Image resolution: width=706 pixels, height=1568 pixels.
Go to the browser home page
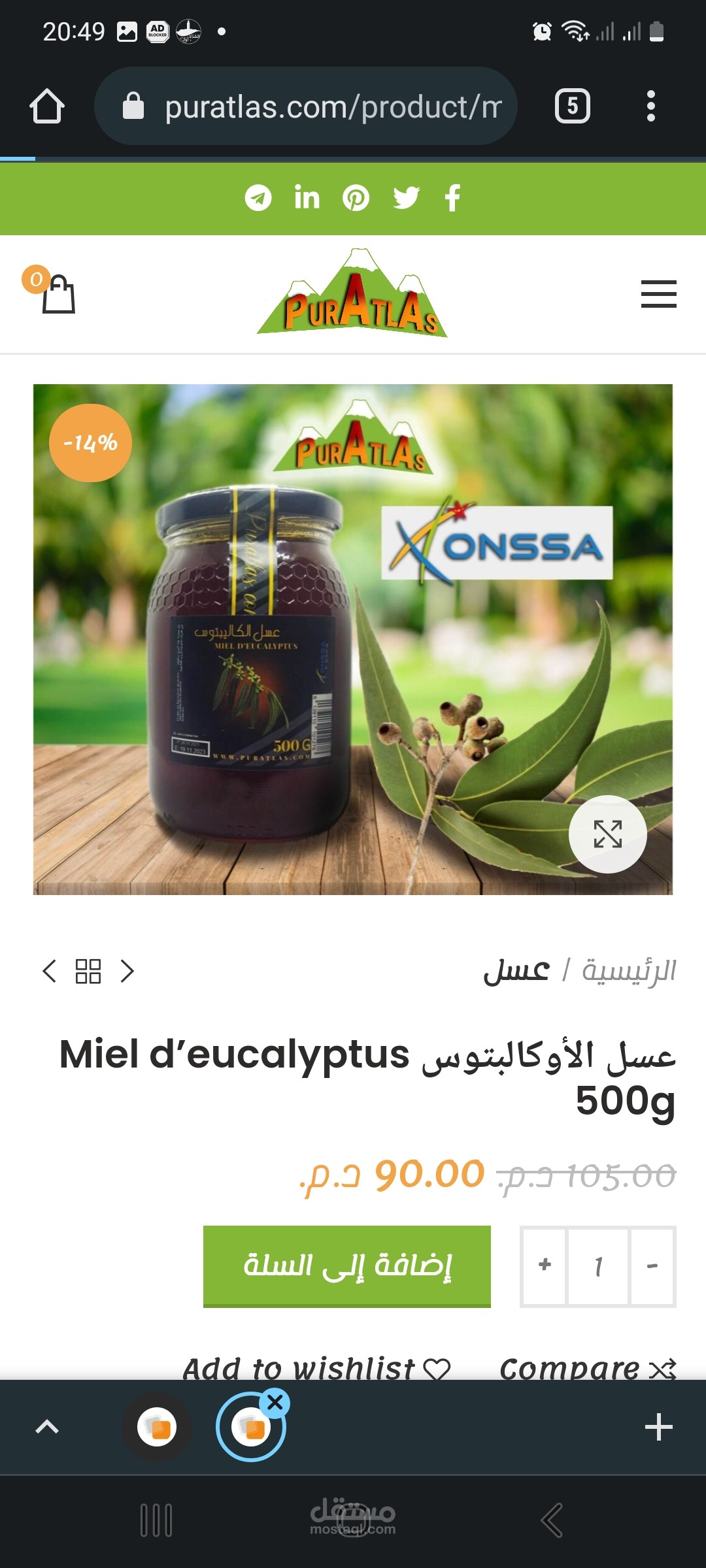tap(47, 106)
